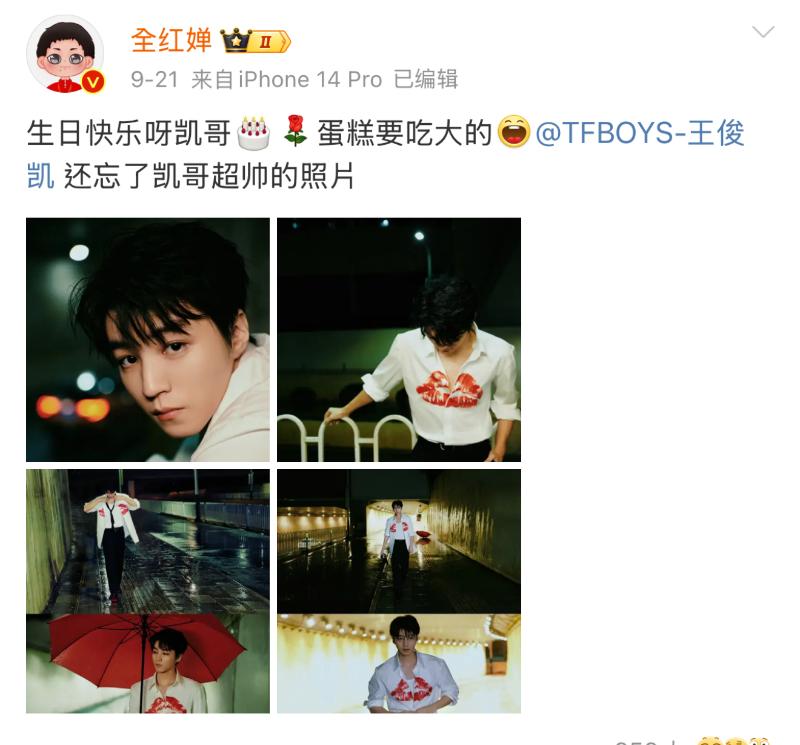Open the close-up portrait photo
Viewport: 800px width, 745px height.
(148, 339)
